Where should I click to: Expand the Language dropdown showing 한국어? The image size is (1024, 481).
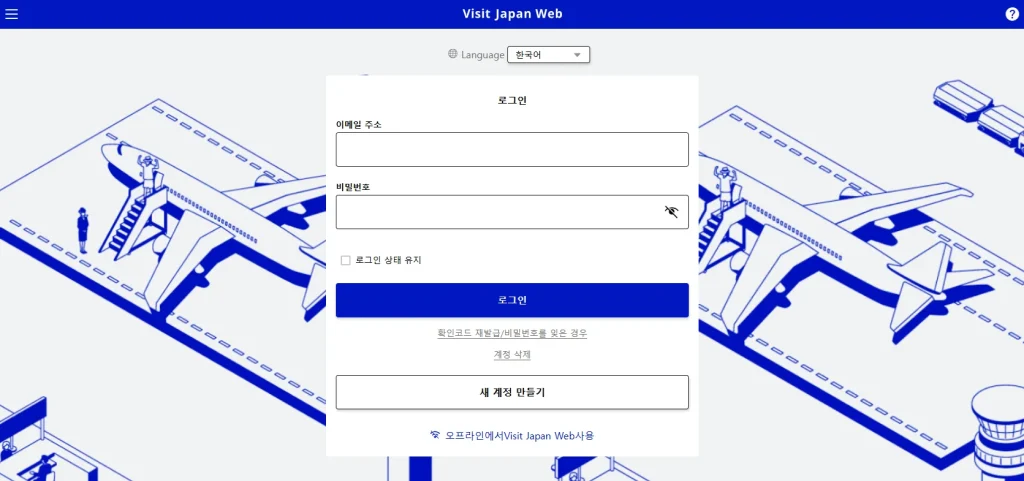pos(549,55)
